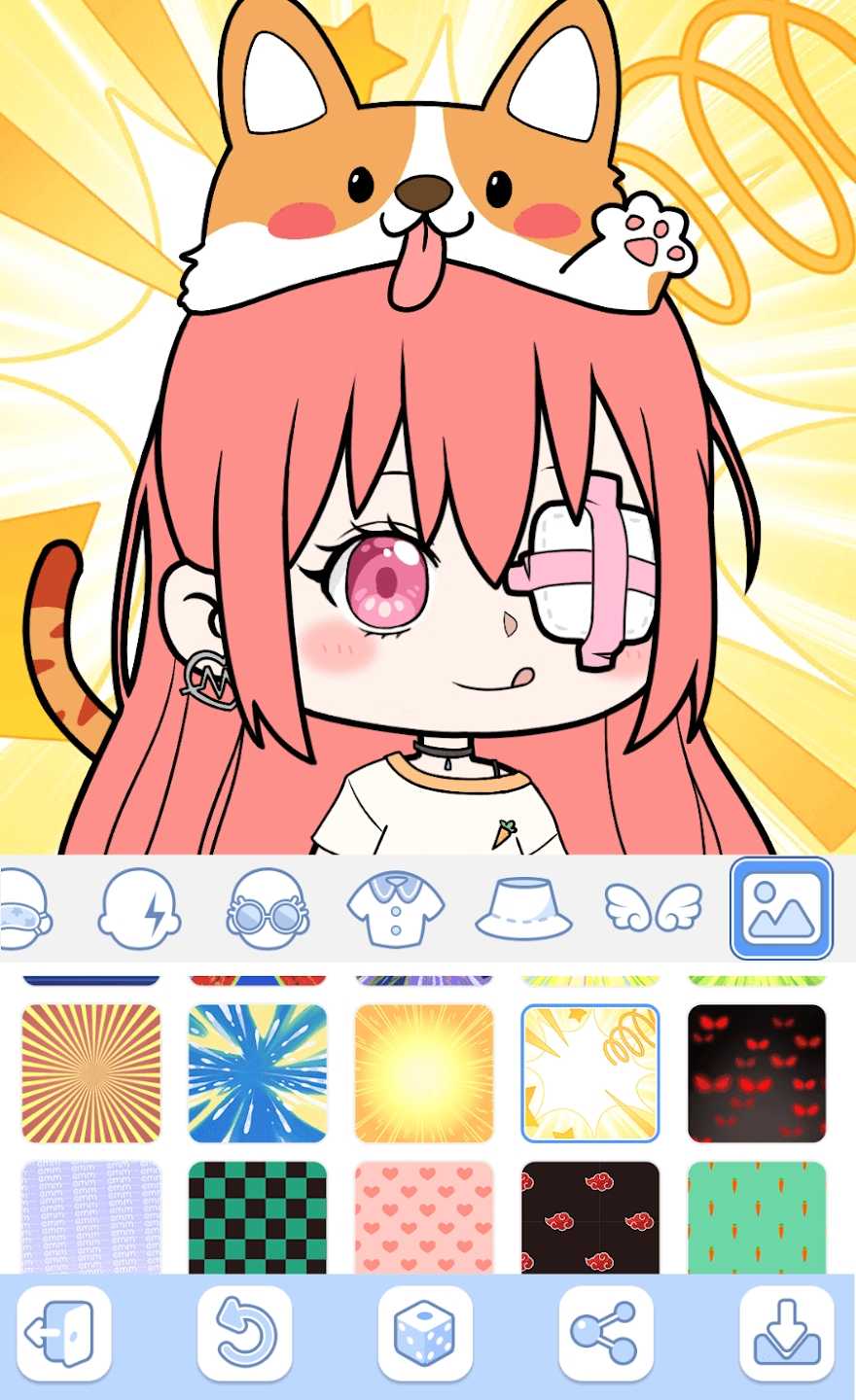Switch to the glasses category
The height and width of the screenshot is (1400, 856).
pos(267,910)
